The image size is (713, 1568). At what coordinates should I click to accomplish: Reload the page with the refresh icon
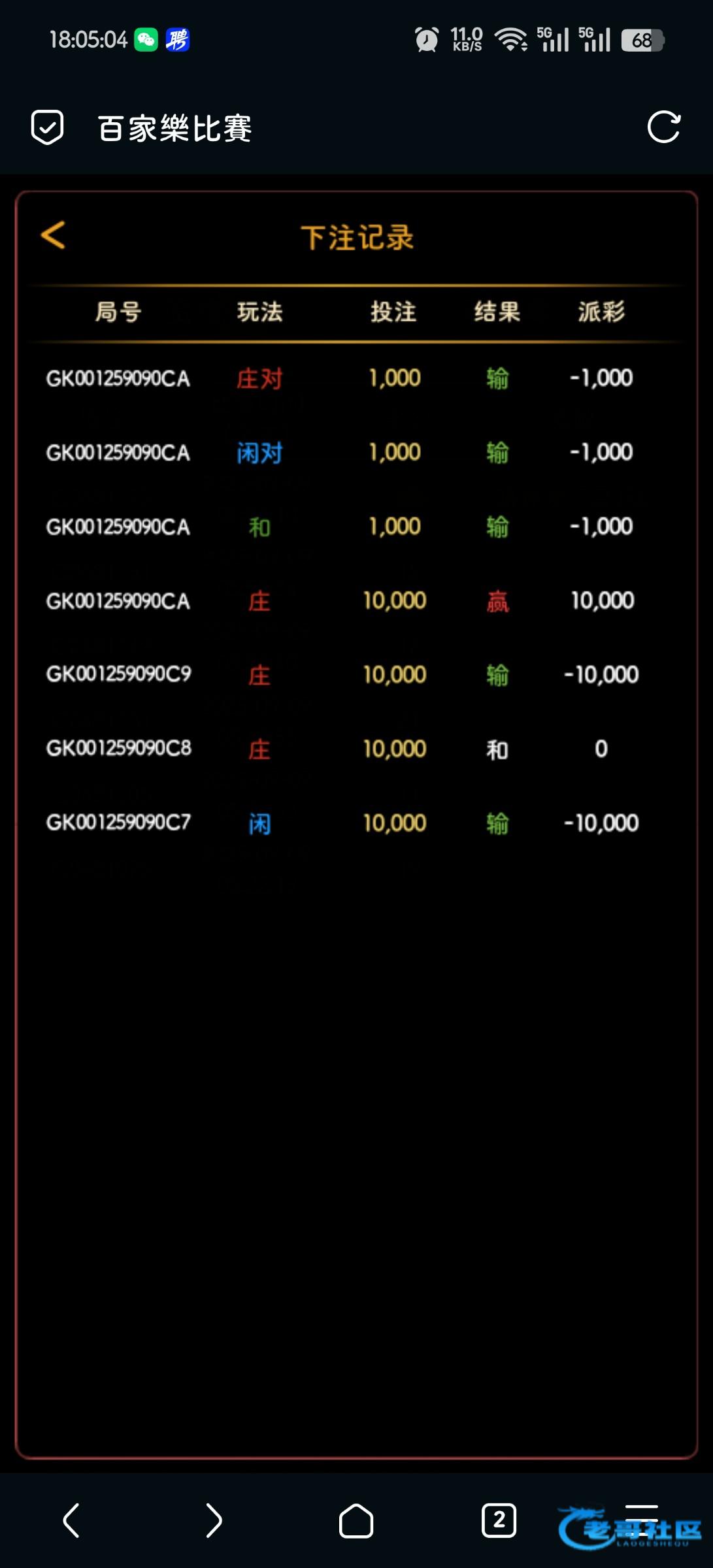coord(663,127)
